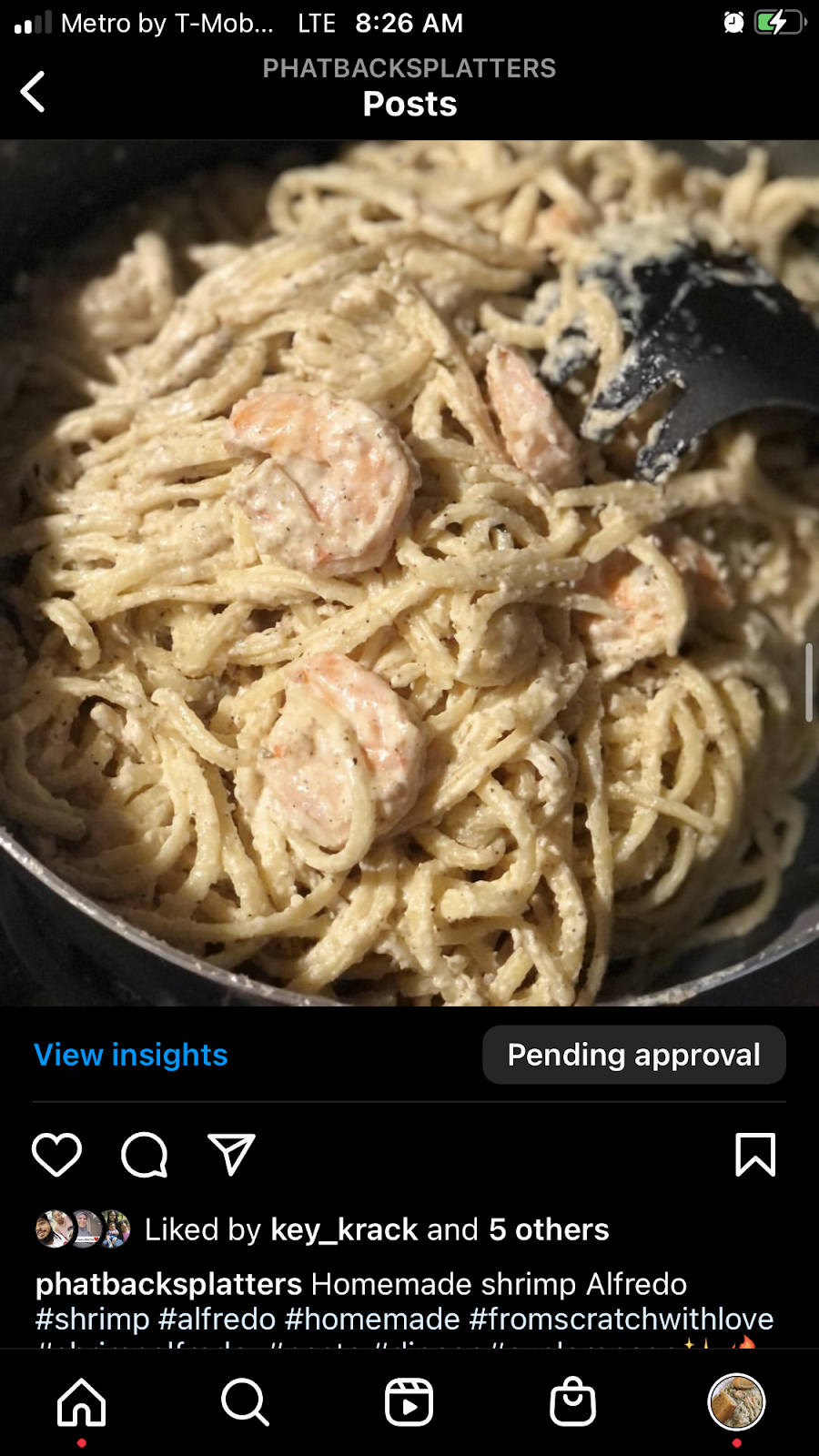Open the shrimp pasta photo
Image resolution: width=819 pixels, height=1456 pixels.
pos(409,573)
